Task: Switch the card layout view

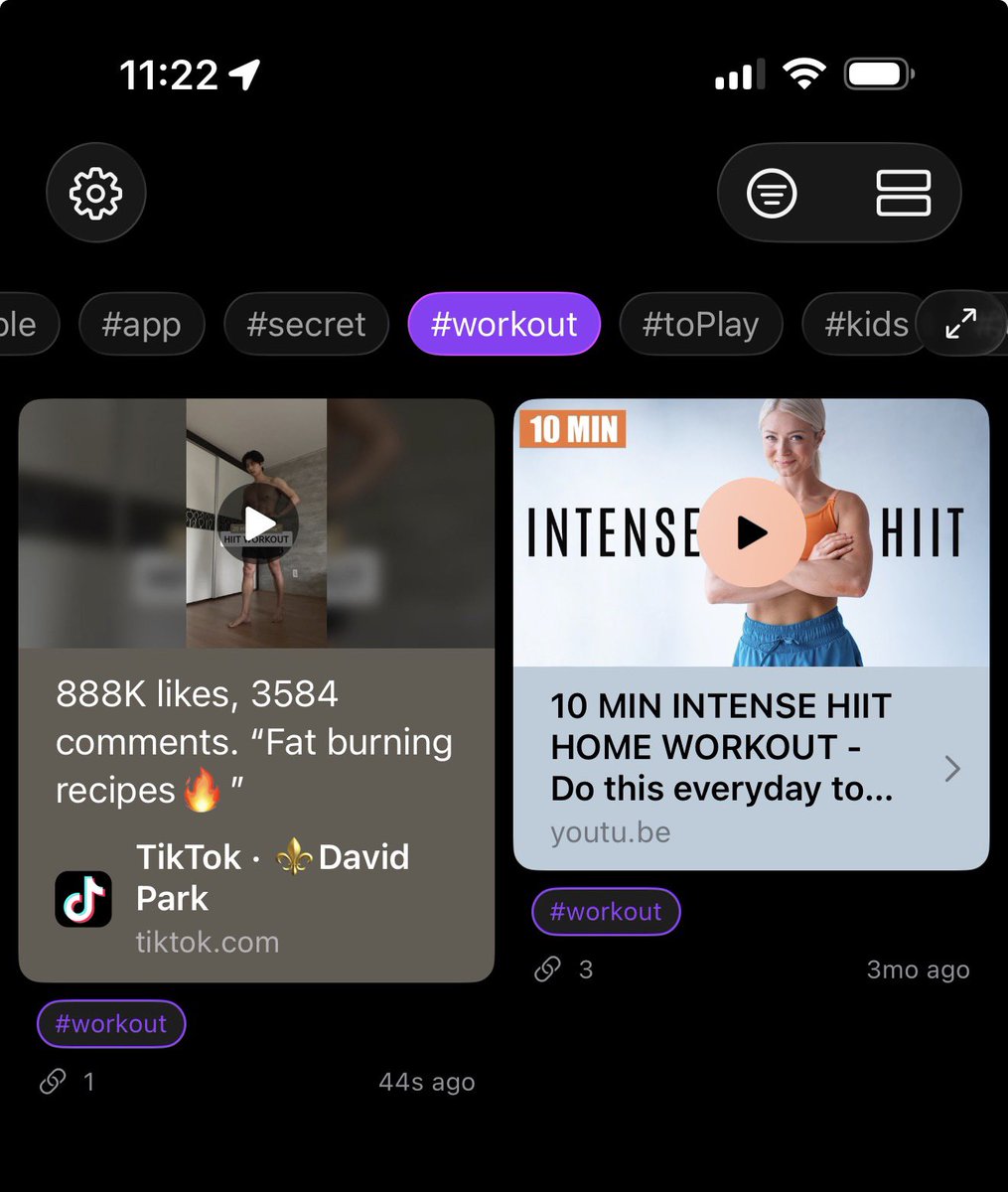Action: click(x=903, y=193)
